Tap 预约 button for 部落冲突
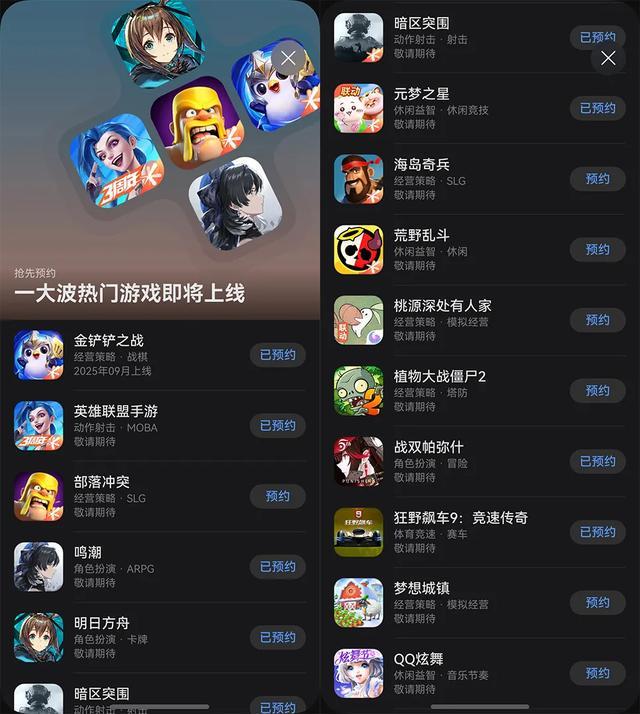Screen dimensions: 640x714 (277, 496)
